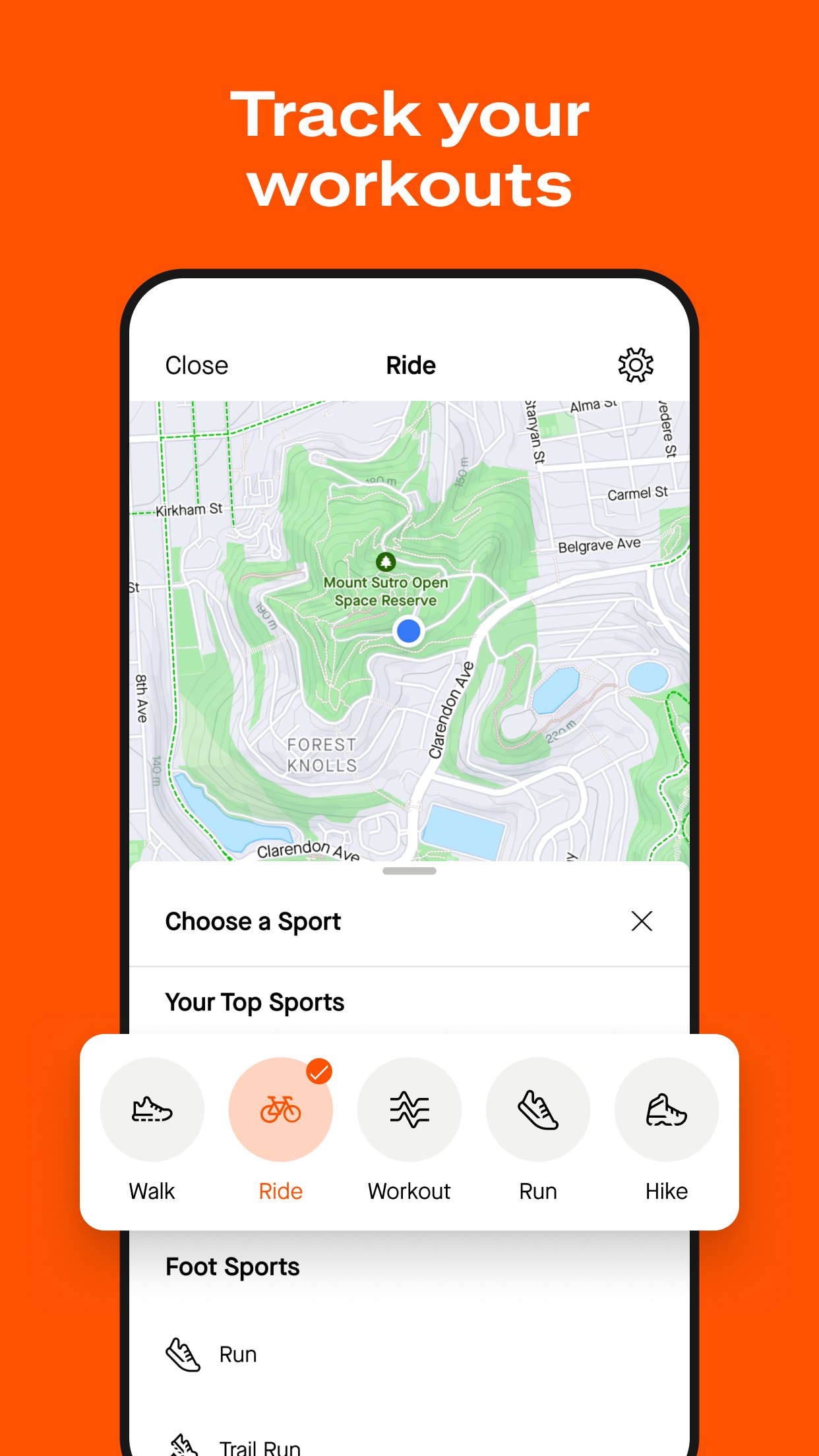The height and width of the screenshot is (1456, 819).
Task: Select the Your Top Sports heading
Action: pyautogui.click(x=255, y=1002)
